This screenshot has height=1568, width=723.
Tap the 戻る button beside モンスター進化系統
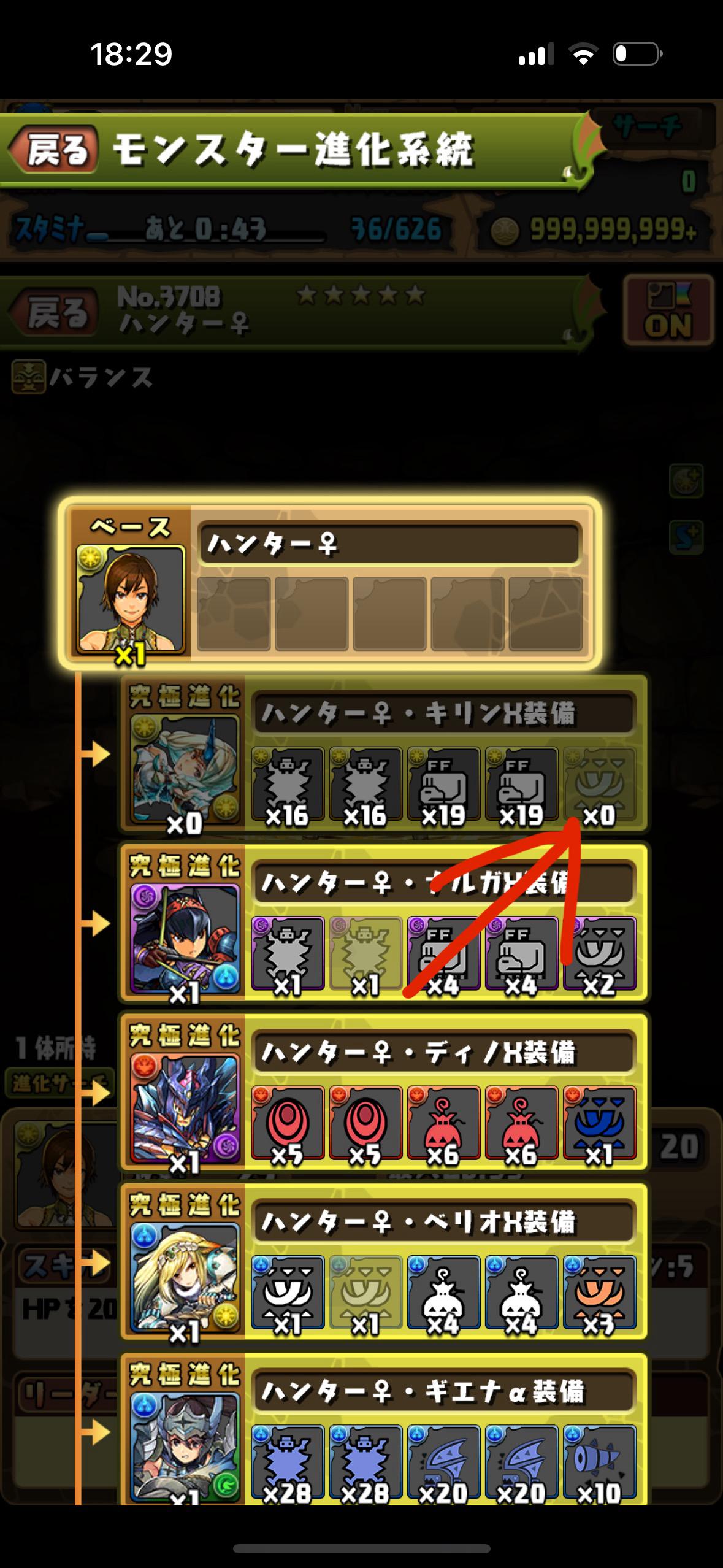(54, 149)
